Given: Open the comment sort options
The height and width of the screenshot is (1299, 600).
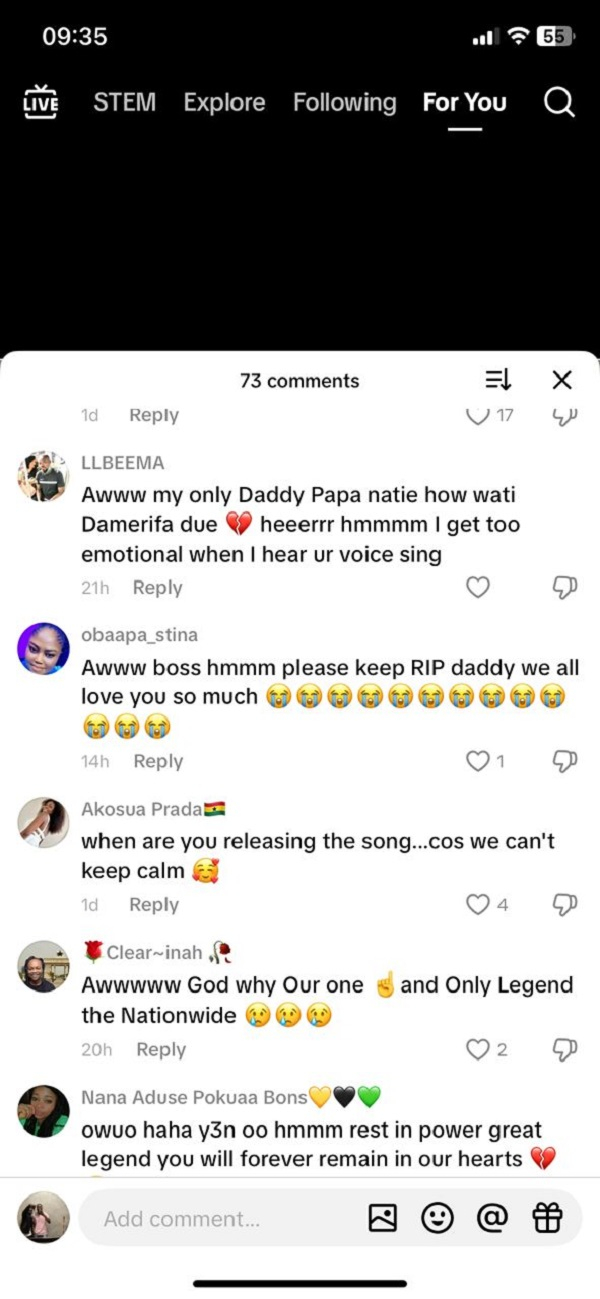Looking at the screenshot, I should tap(498, 380).
